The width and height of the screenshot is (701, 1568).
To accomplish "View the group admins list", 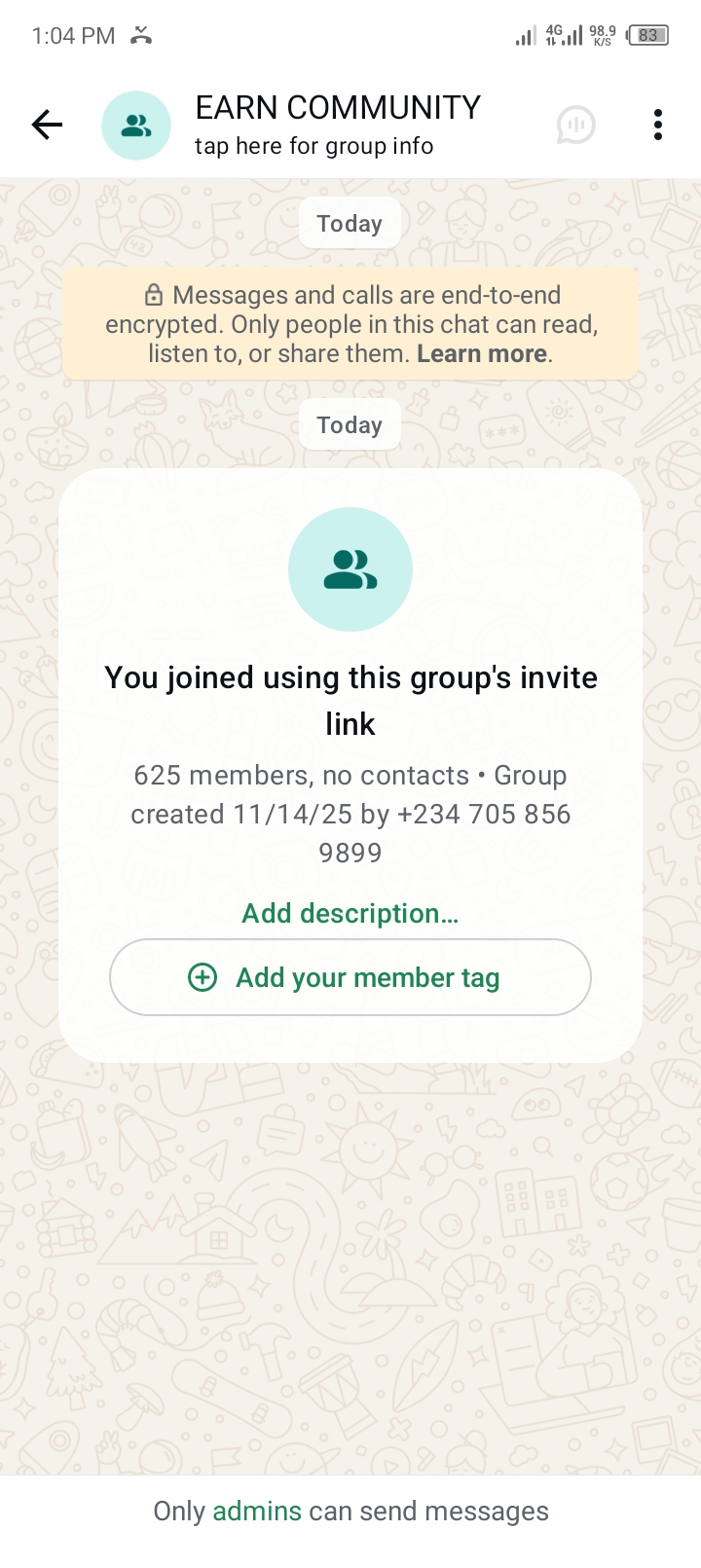I will coord(257,1511).
